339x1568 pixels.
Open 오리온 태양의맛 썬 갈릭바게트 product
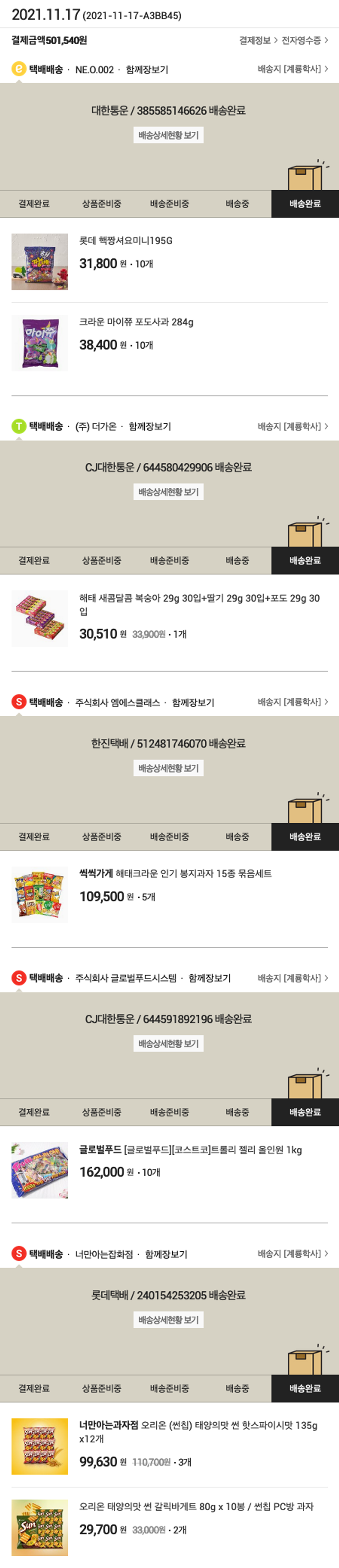(x=196, y=1507)
